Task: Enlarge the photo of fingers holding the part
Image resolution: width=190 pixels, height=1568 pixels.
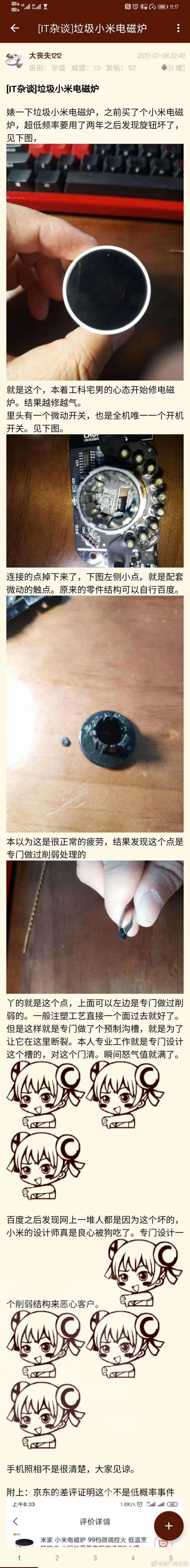Action: coord(95,926)
